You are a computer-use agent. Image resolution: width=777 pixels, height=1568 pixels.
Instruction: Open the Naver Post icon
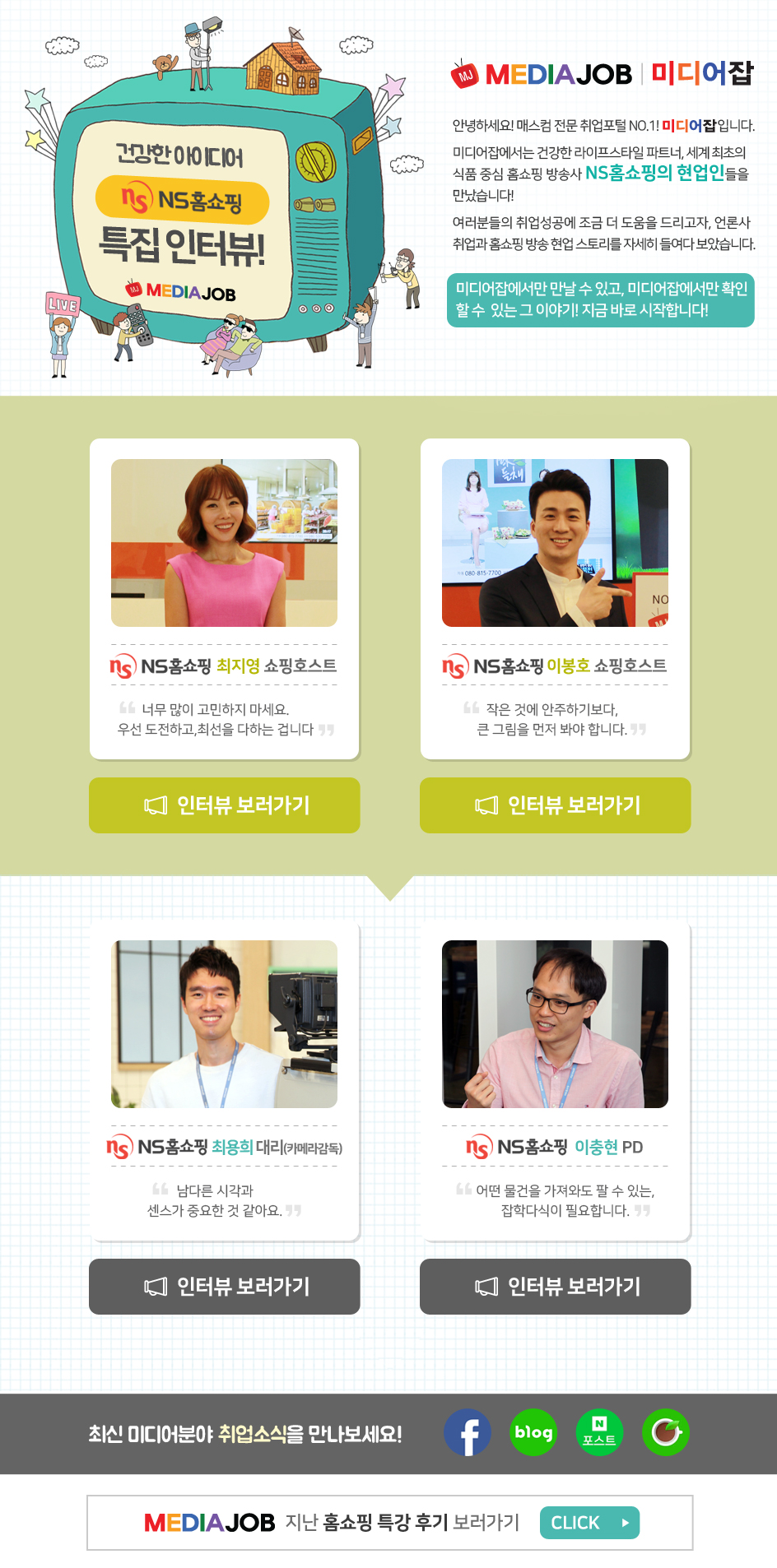coord(599,1432)
